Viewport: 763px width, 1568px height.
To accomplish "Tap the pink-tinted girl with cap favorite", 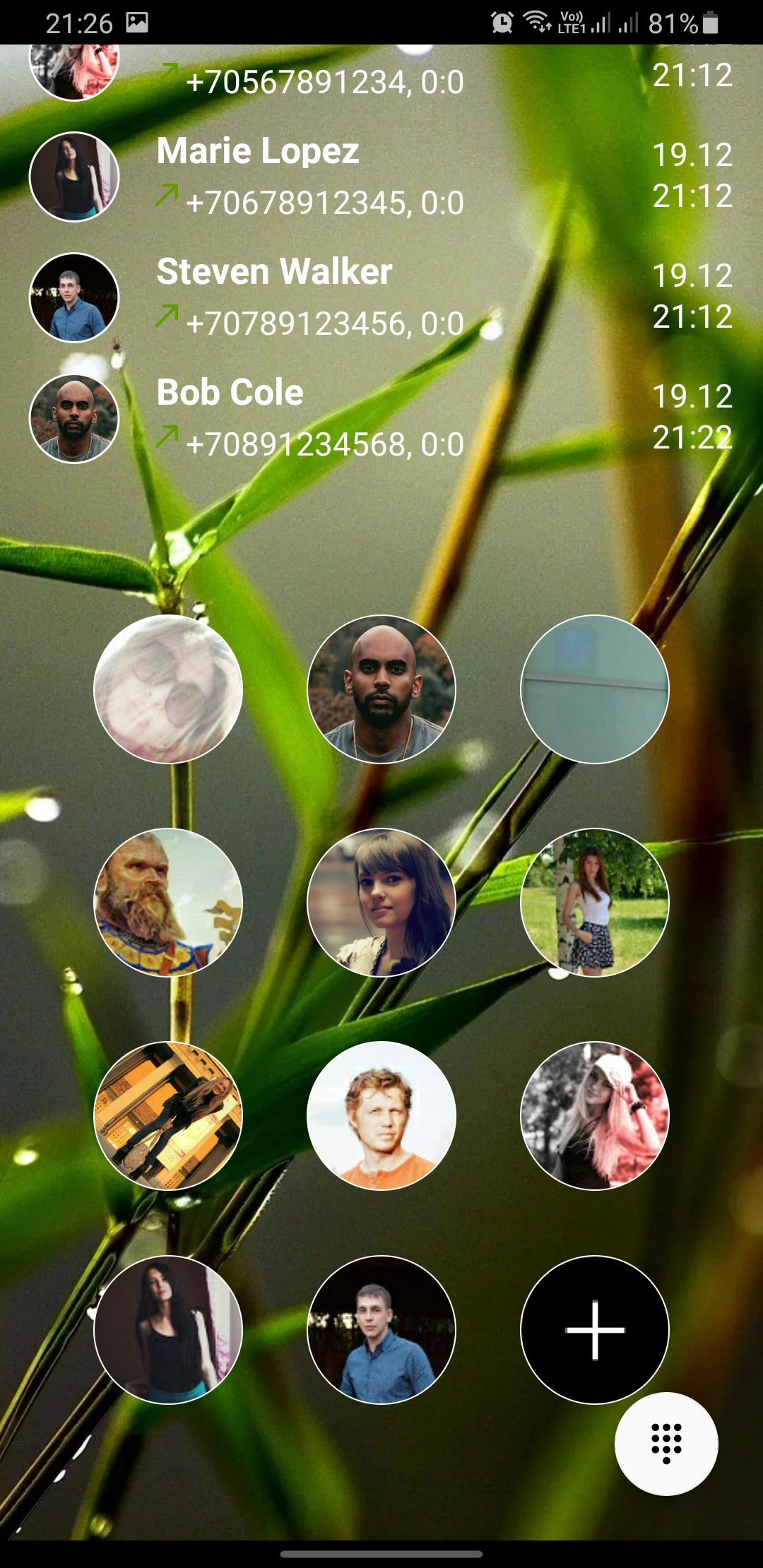I will click(x=594, y=1115).
